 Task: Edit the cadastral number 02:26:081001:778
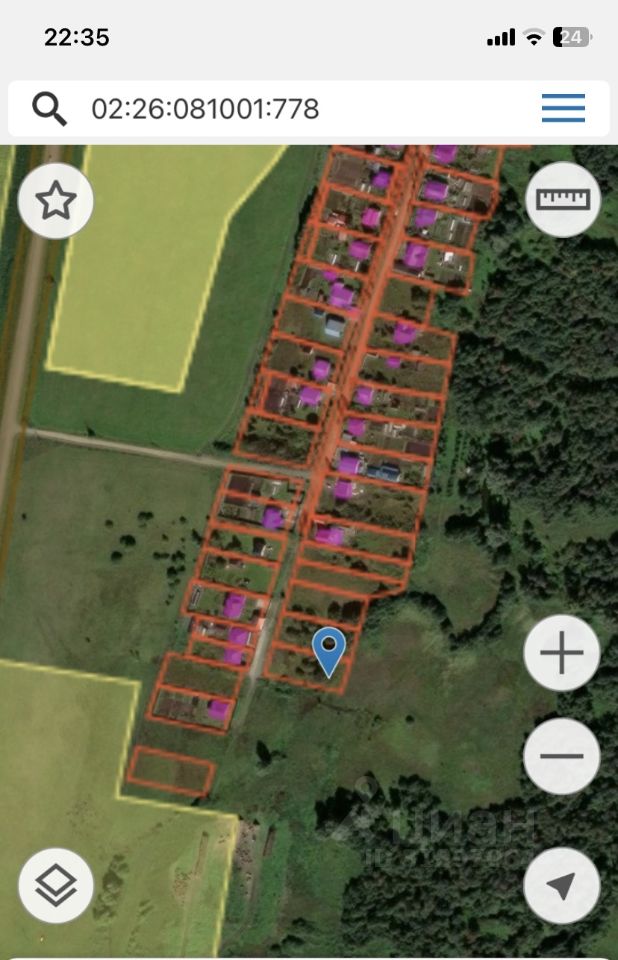click(205, 108)
